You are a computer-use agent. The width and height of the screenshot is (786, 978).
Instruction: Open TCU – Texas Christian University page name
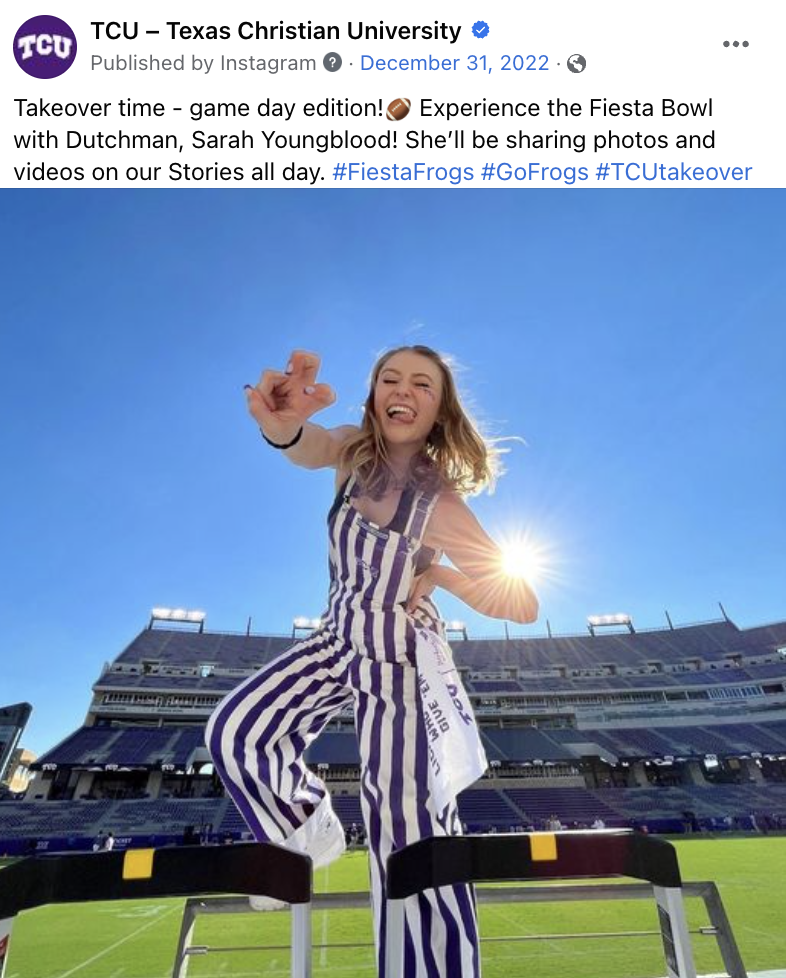[276, 31]
